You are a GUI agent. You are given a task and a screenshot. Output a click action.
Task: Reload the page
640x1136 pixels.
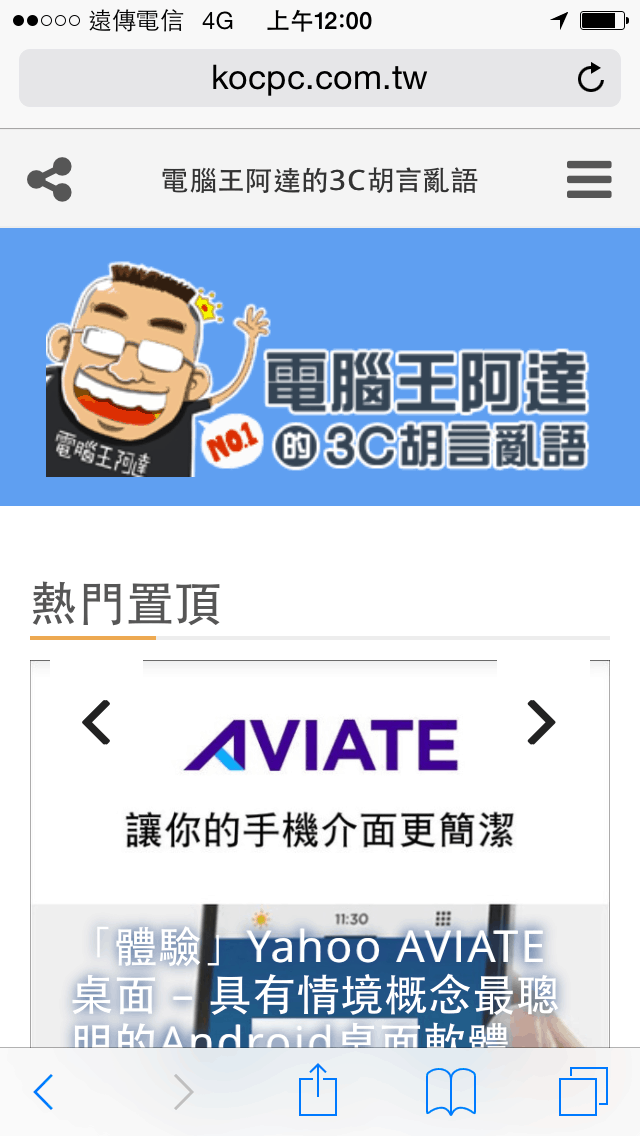591,78
